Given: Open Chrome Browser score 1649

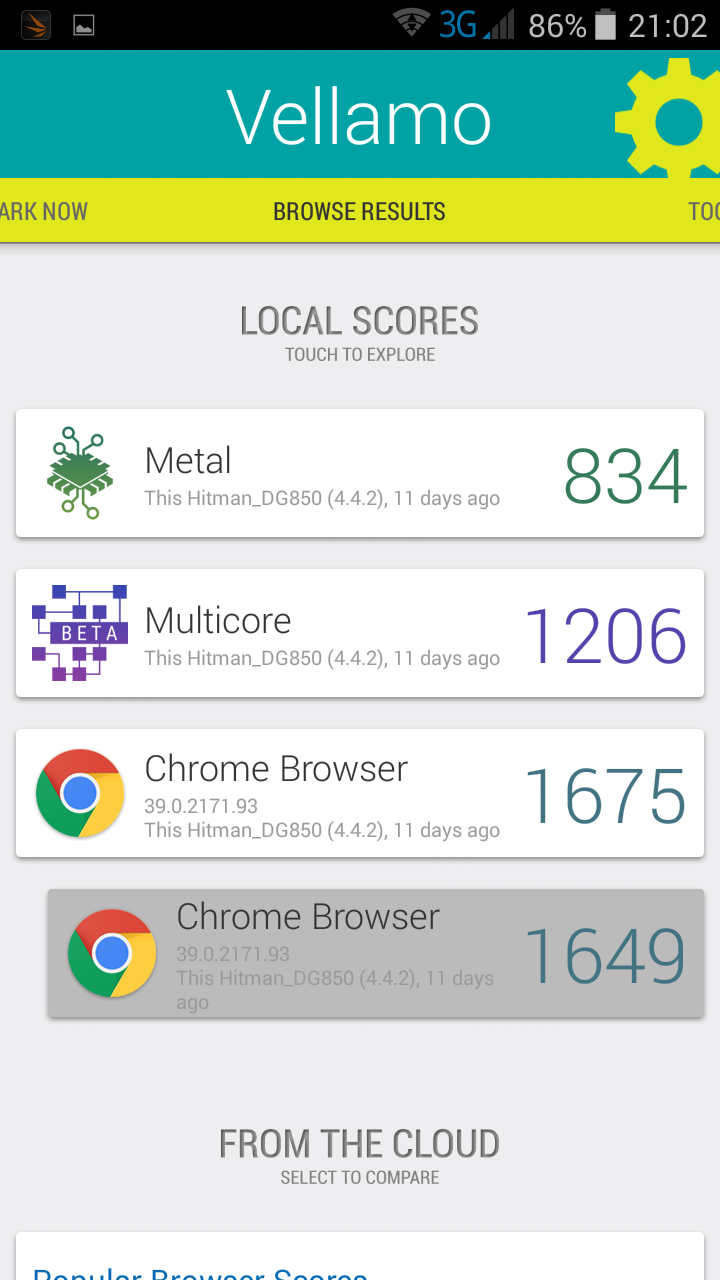Looking at the screenshot, I should [x=376, y=953].
